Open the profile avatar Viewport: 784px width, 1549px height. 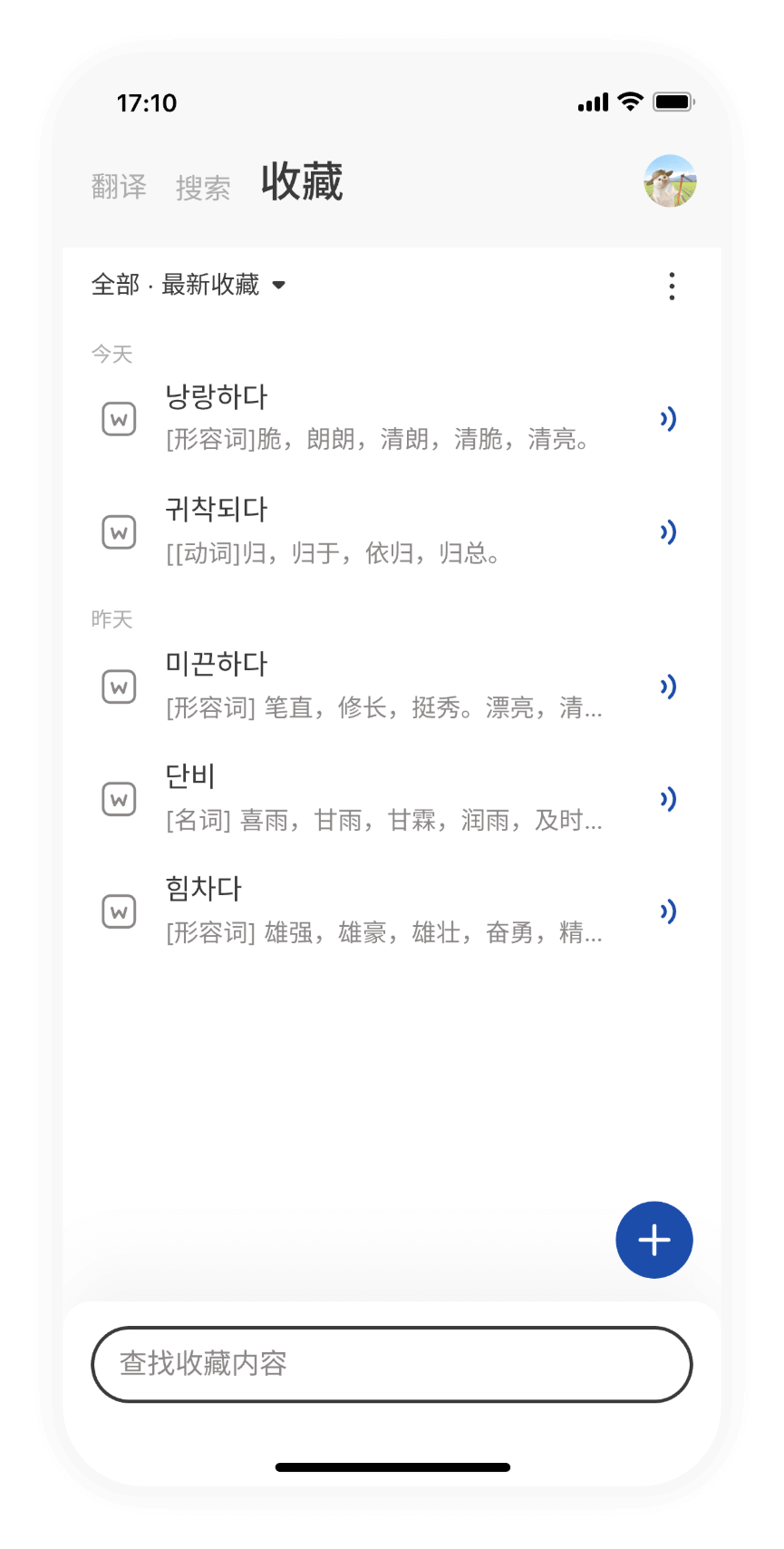tap(670, 181)
